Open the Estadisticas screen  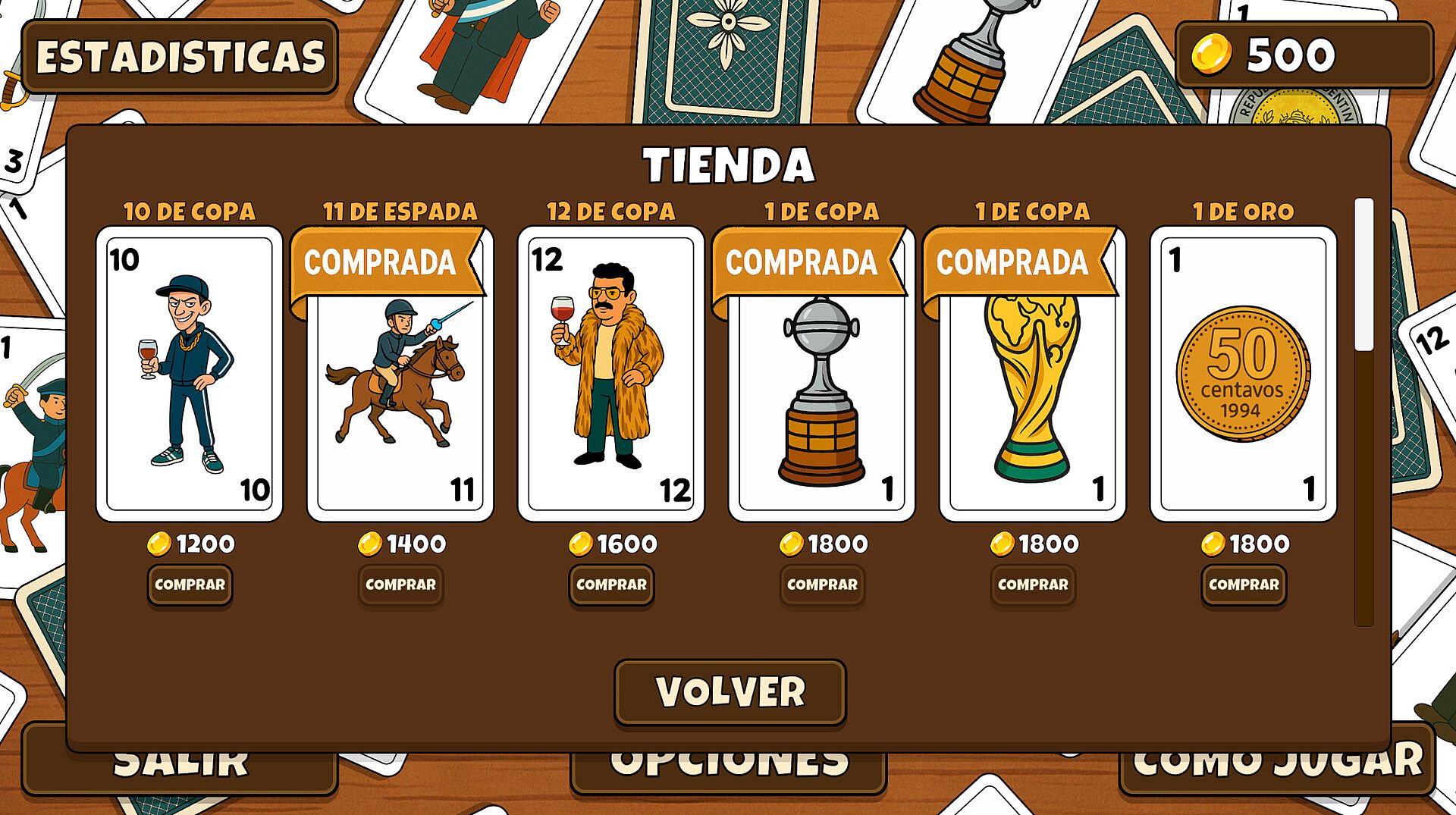180,57
